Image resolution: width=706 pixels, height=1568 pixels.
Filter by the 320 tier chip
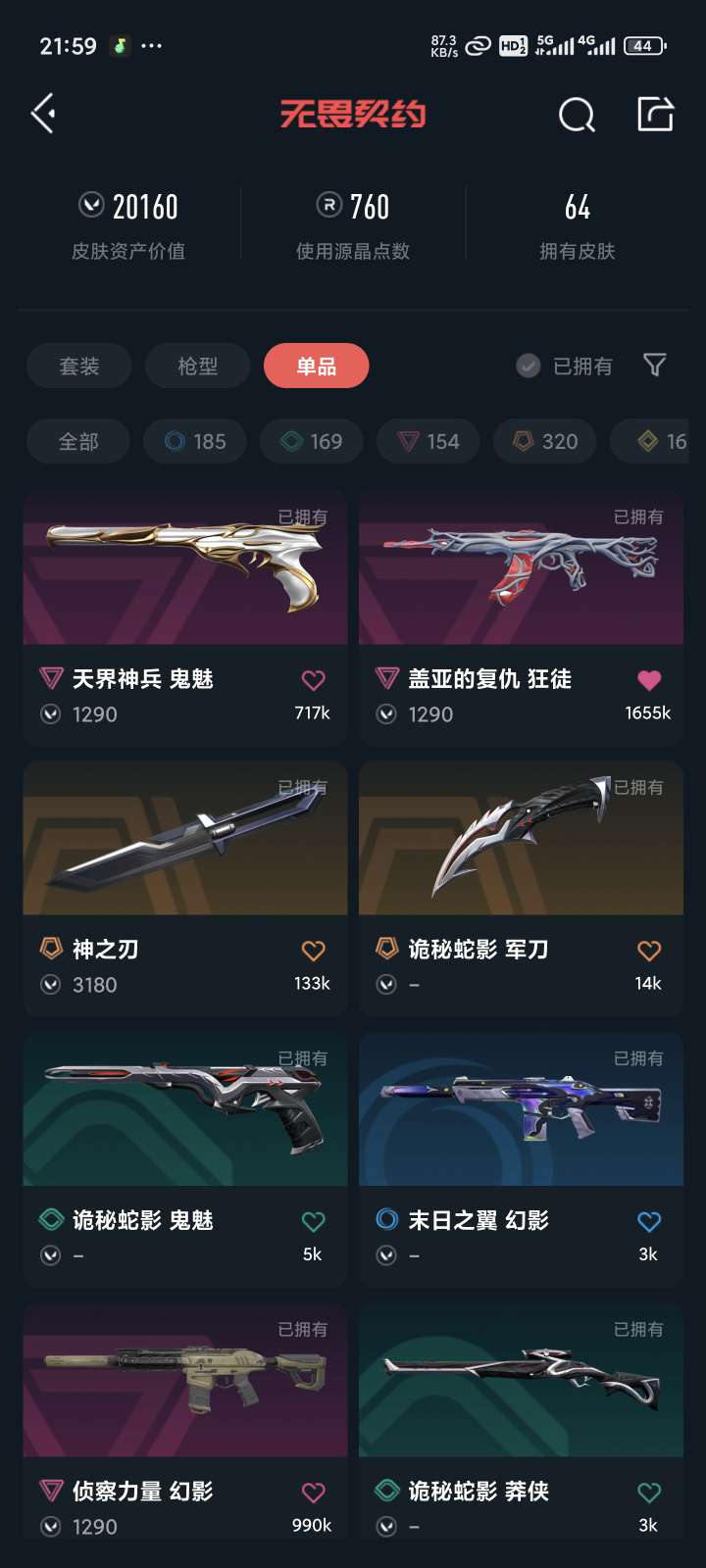pyautogui.click(x=545, y=441)
